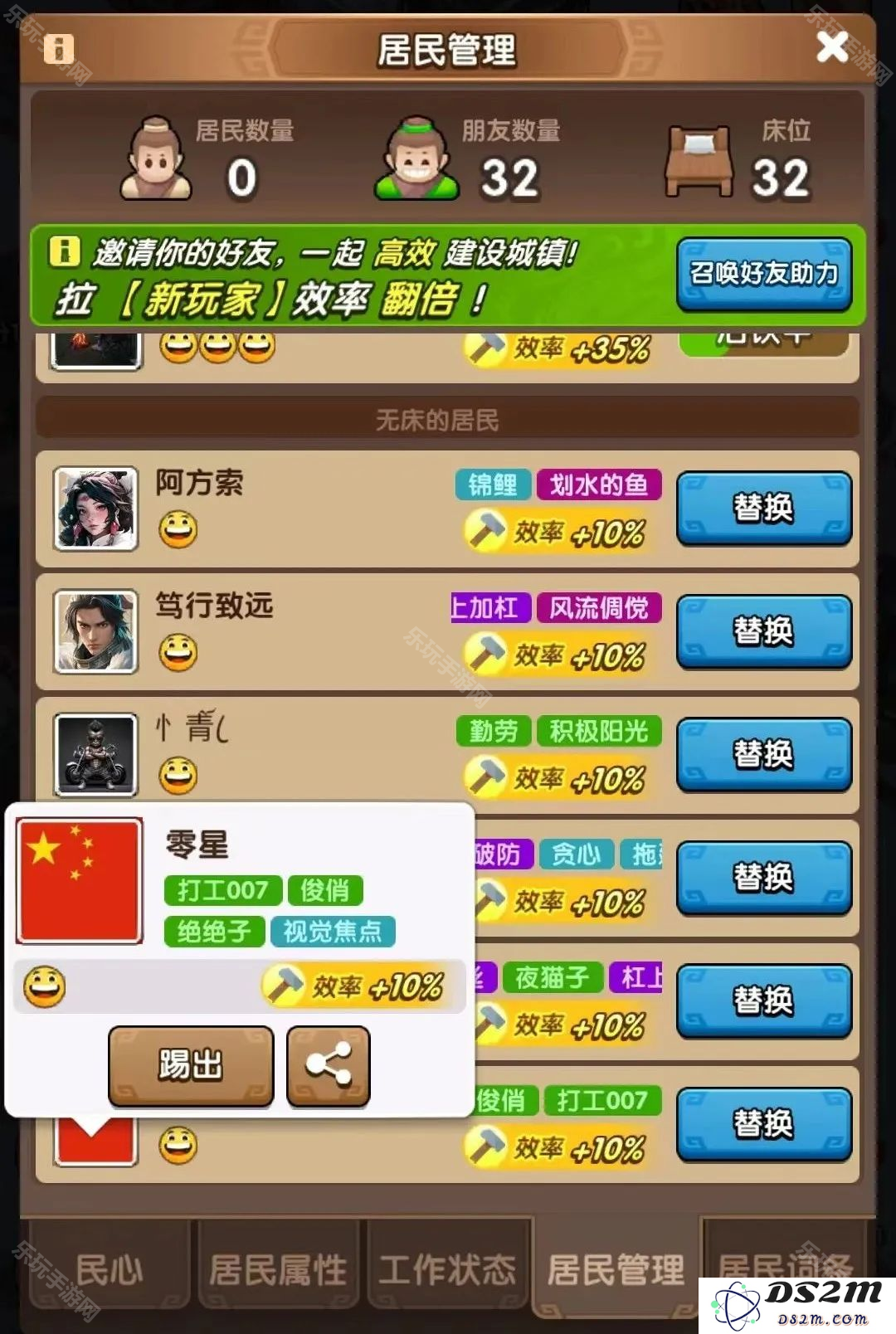
Task: Tap 替换 in the 勤劳 积极阳光 row
Action: (764, 754)
